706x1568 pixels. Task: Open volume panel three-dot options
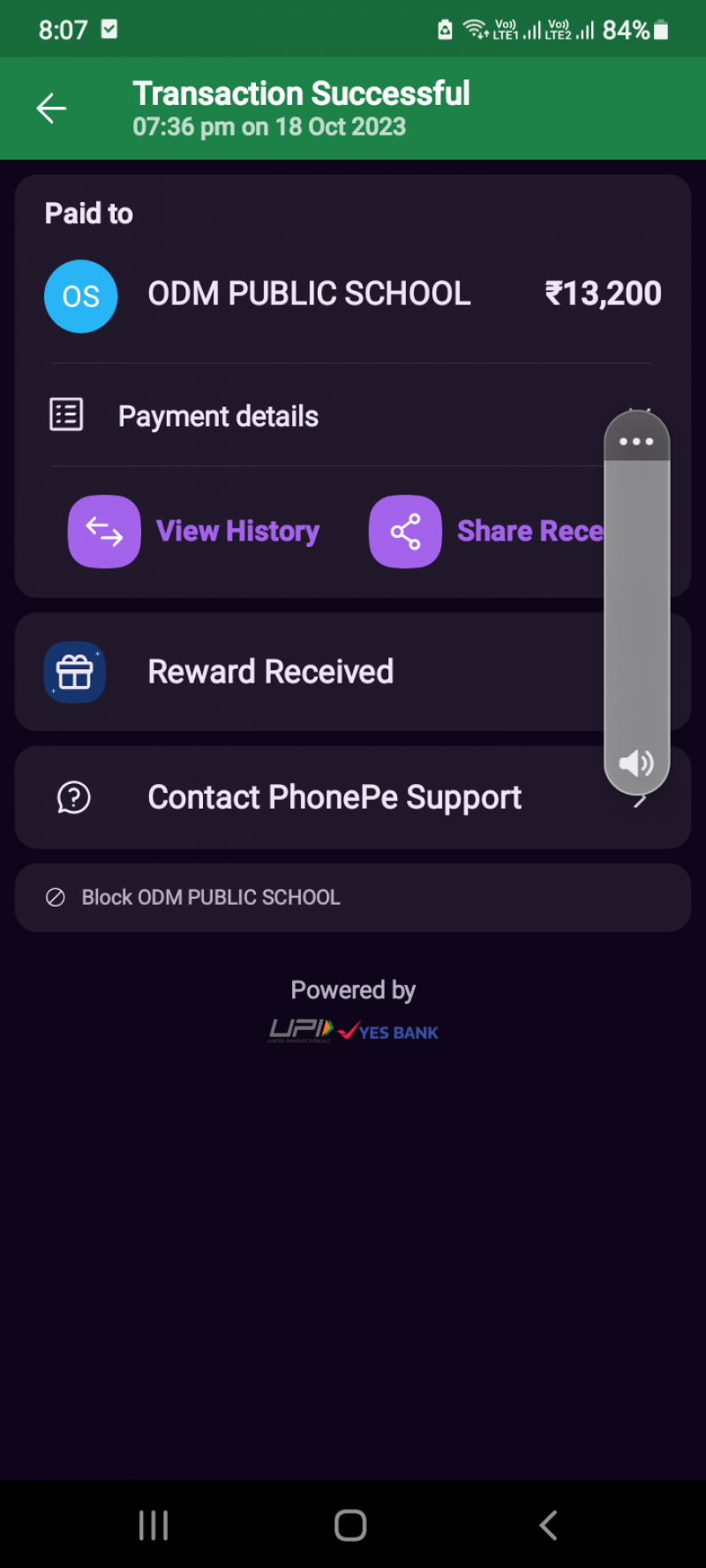(x=636, y=442)
